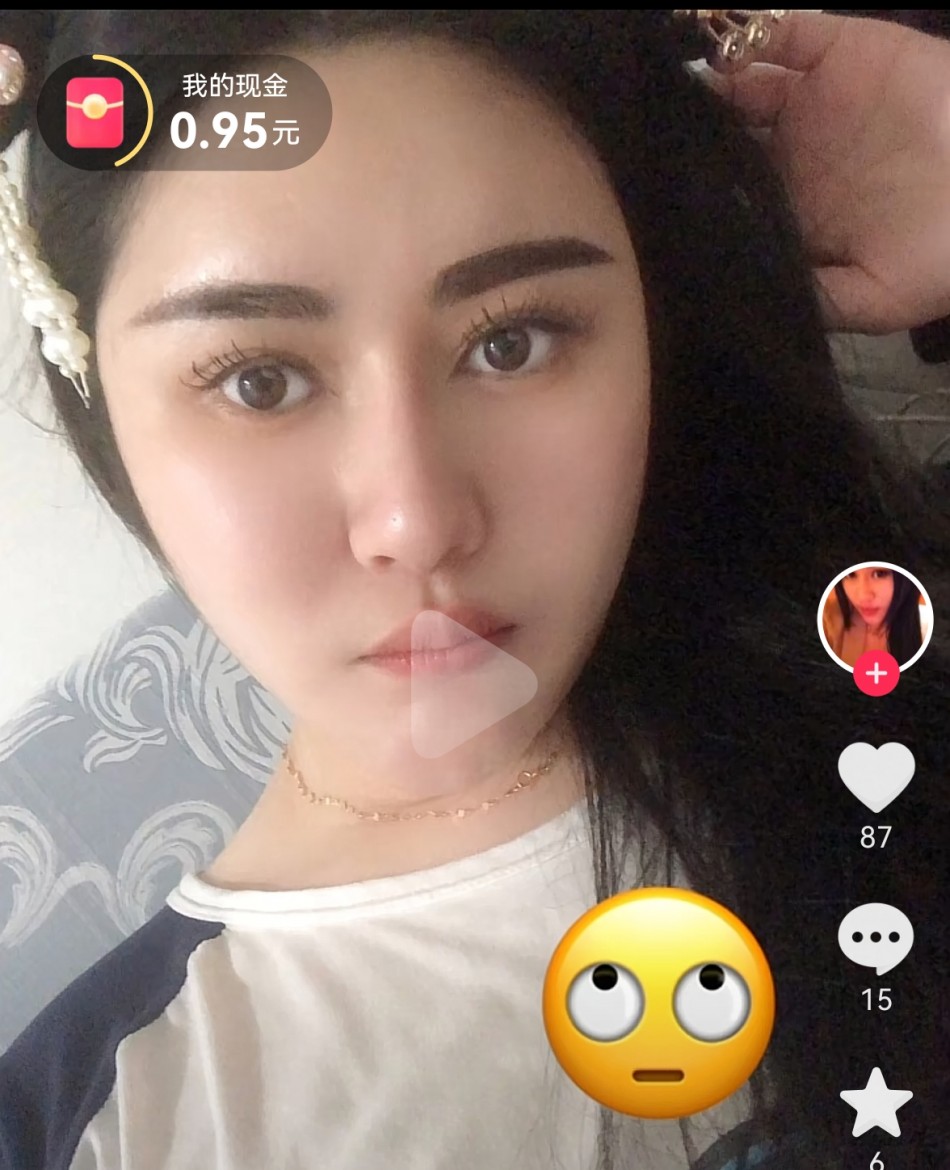Like this video with the heart icon
The image size is (950, 1170).
pos(876,775)
